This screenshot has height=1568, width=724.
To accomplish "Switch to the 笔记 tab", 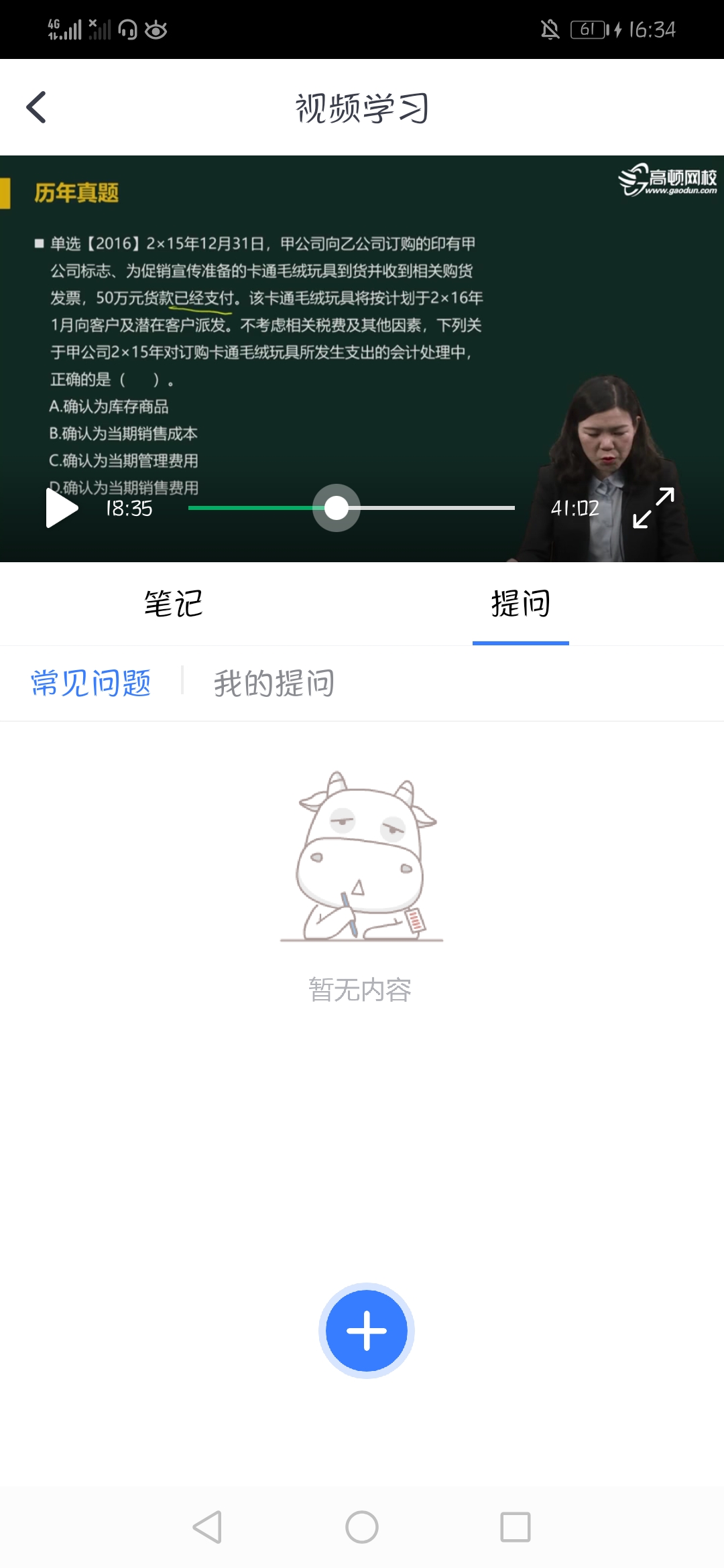I will coord(174,604).
